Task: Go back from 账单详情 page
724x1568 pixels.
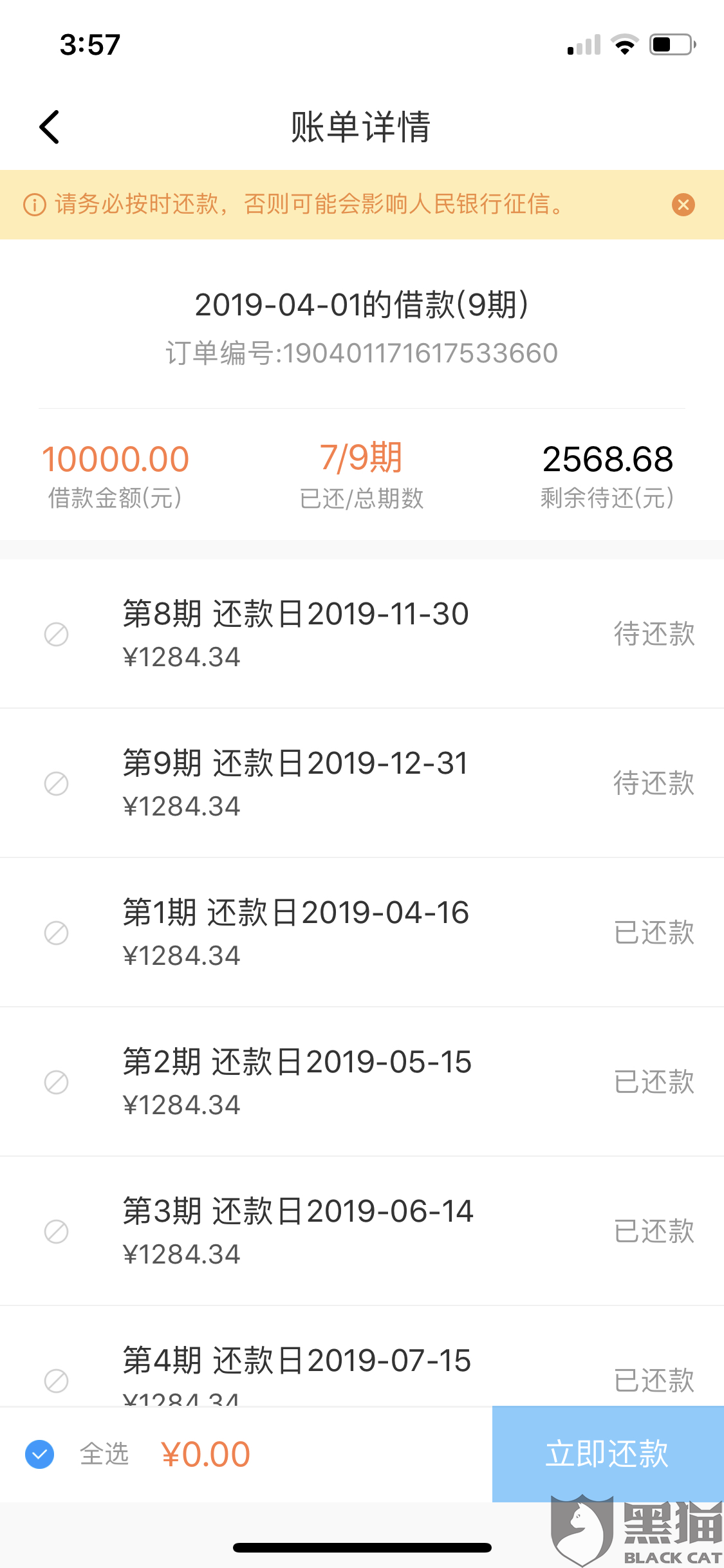Action: coord(50,127)
